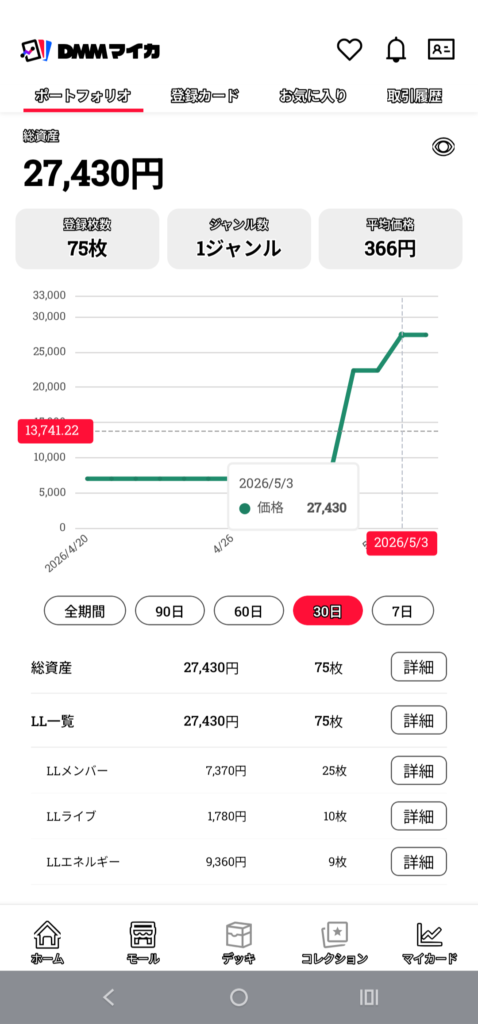Open the notifications bell
Viewport: 478px width, 1024px height.
tap(396, 50)
